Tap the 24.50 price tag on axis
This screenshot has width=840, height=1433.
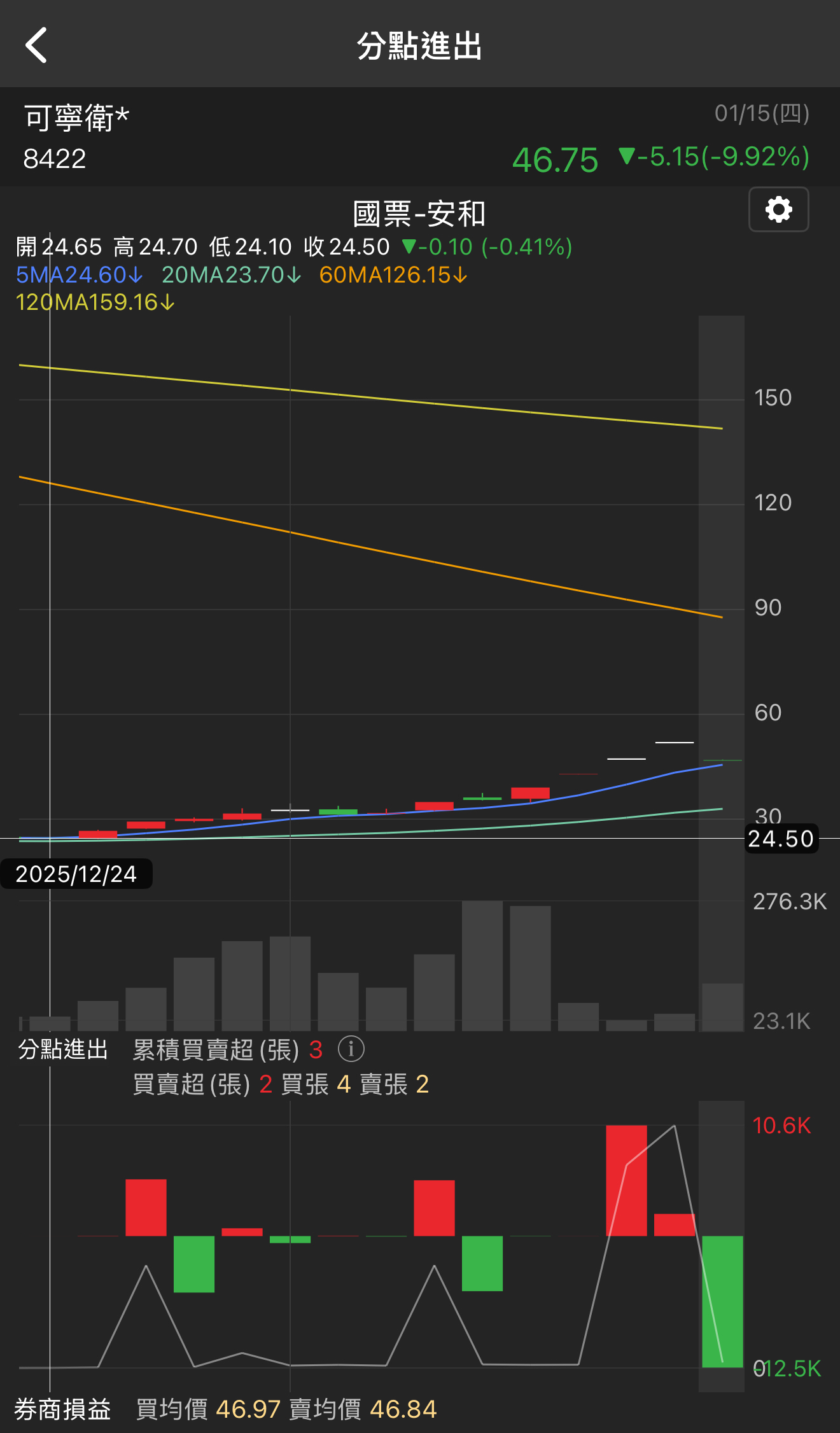tap(780, 838)
